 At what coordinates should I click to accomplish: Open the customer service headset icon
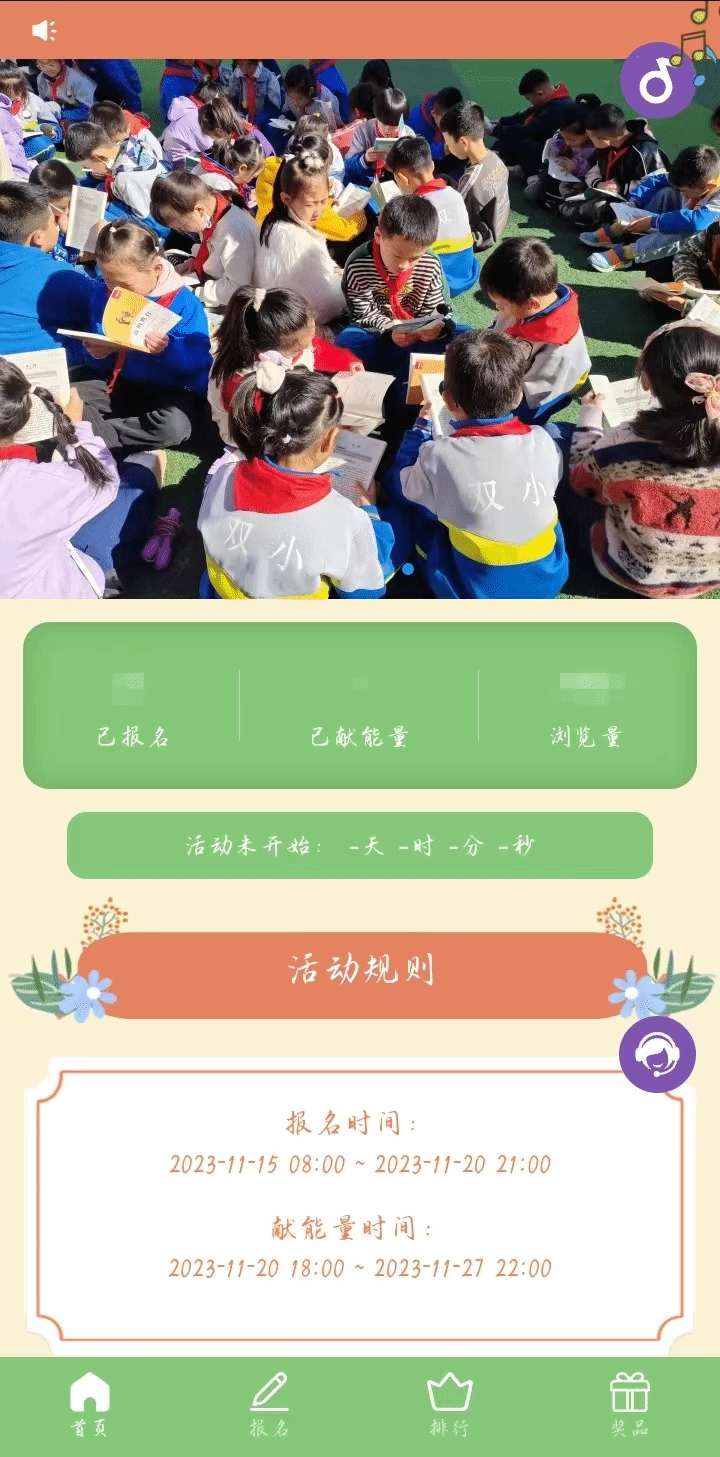657,1054
